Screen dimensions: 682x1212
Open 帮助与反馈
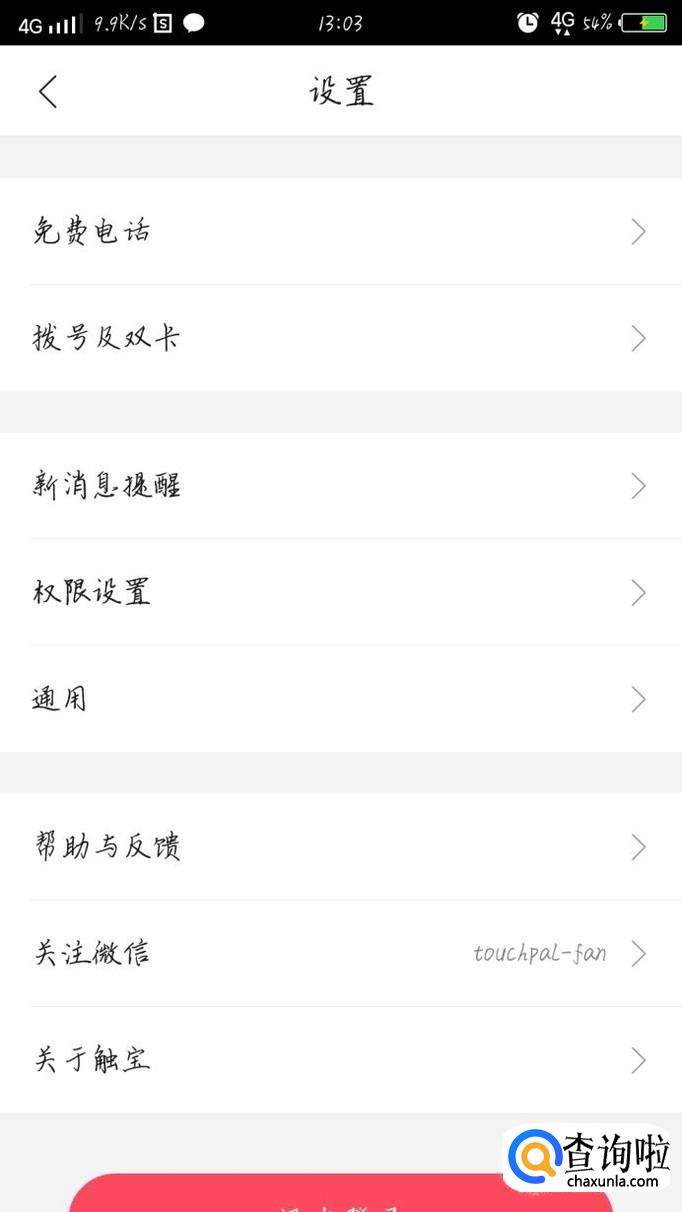tap(340, 847)
